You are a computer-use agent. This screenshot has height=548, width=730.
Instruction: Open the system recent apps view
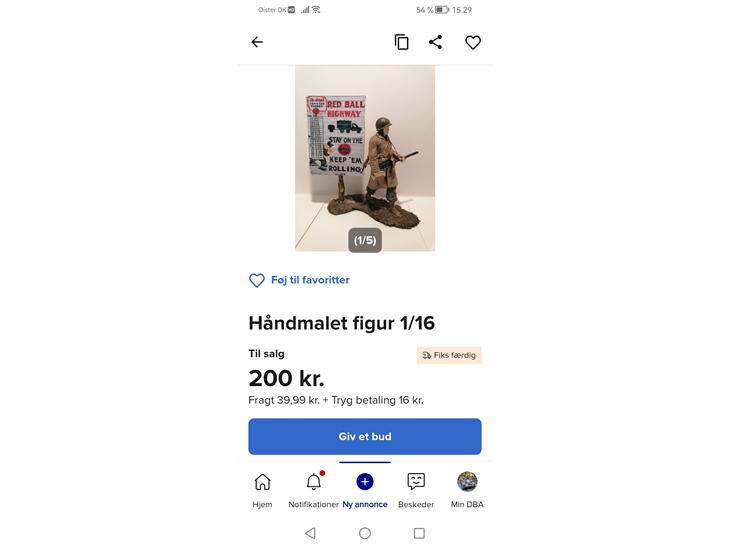[x=419, y=533]
